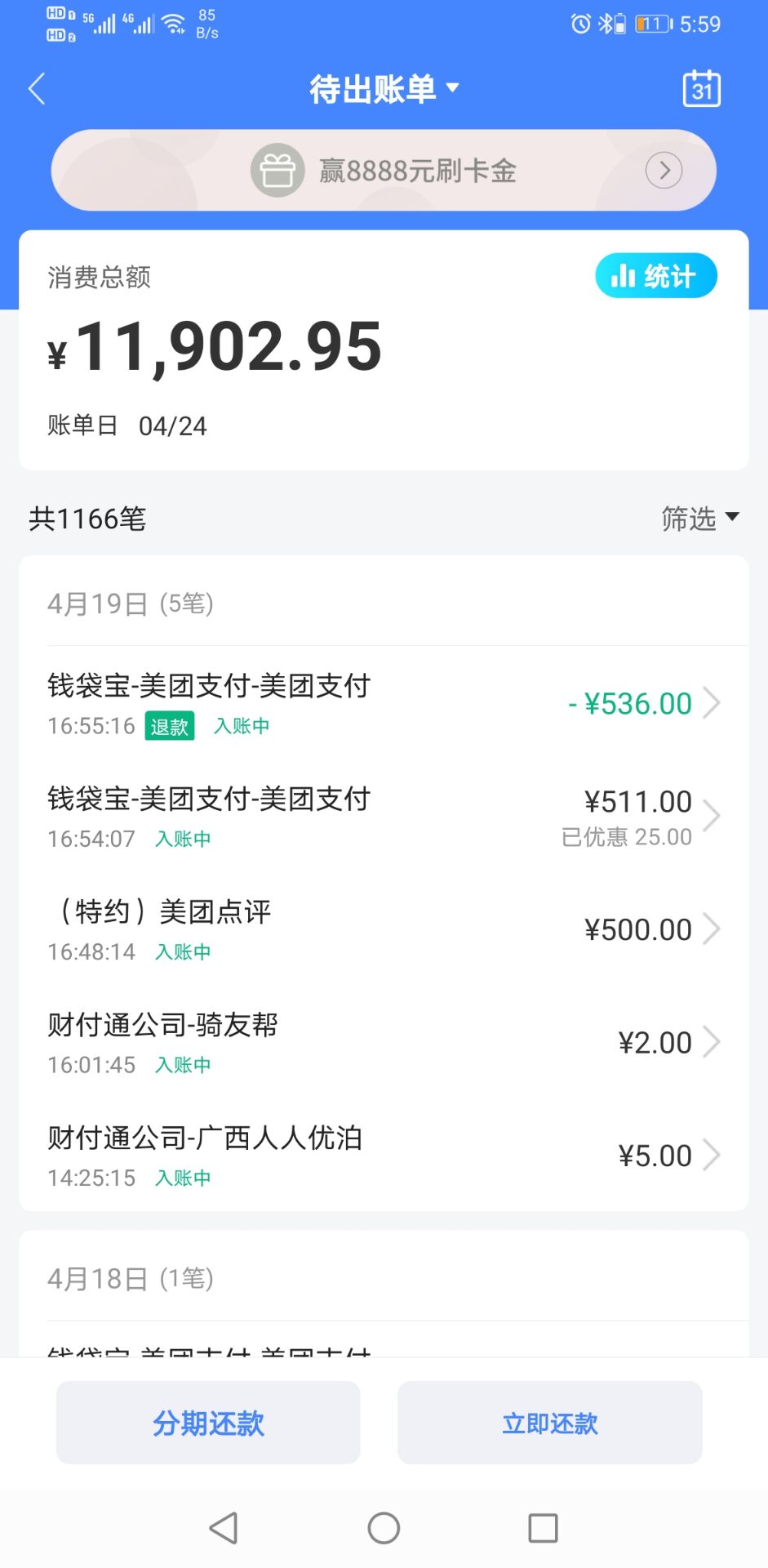Go back using the top-left arrow
The image size is (768, 1568).
pos(37,89)
